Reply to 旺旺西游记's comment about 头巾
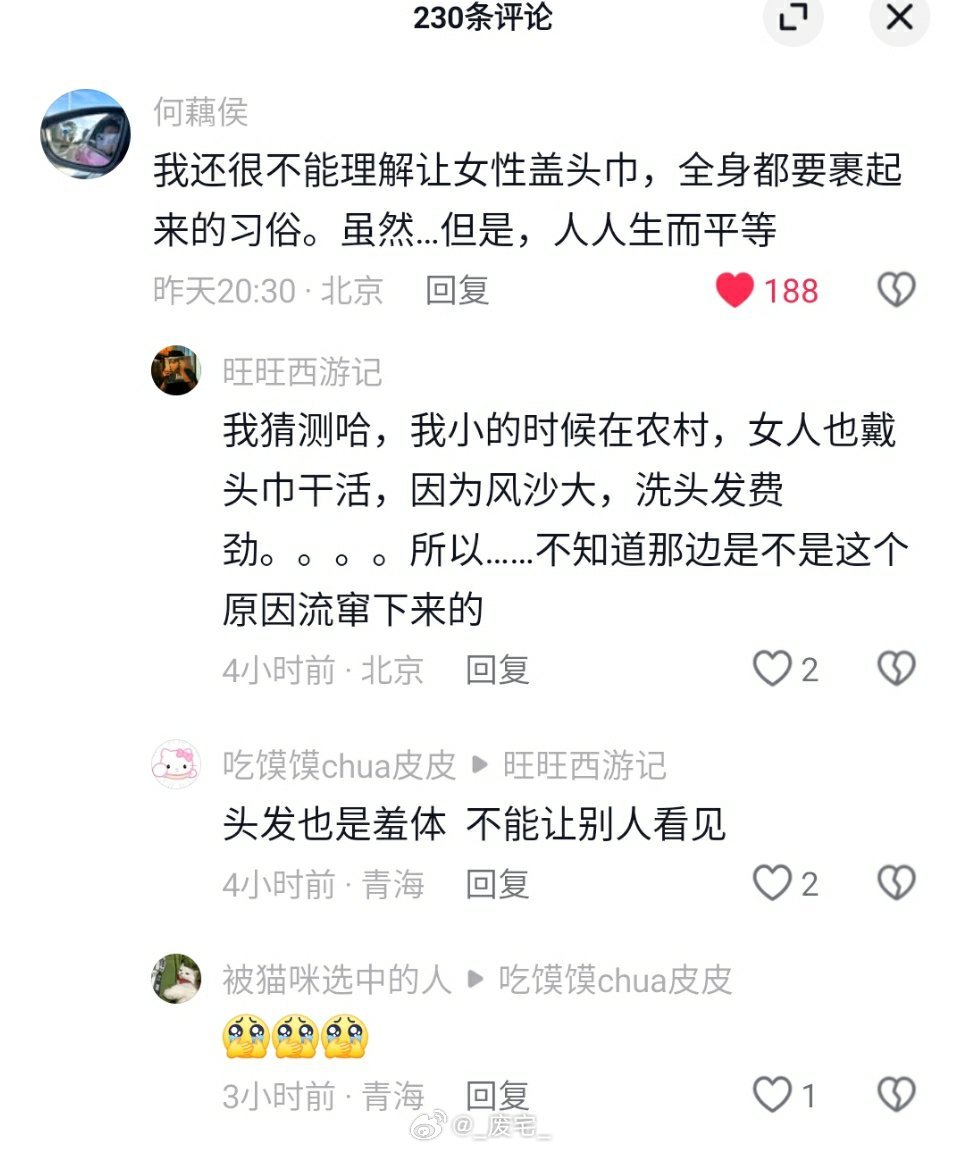 click(x=497, y=670)
